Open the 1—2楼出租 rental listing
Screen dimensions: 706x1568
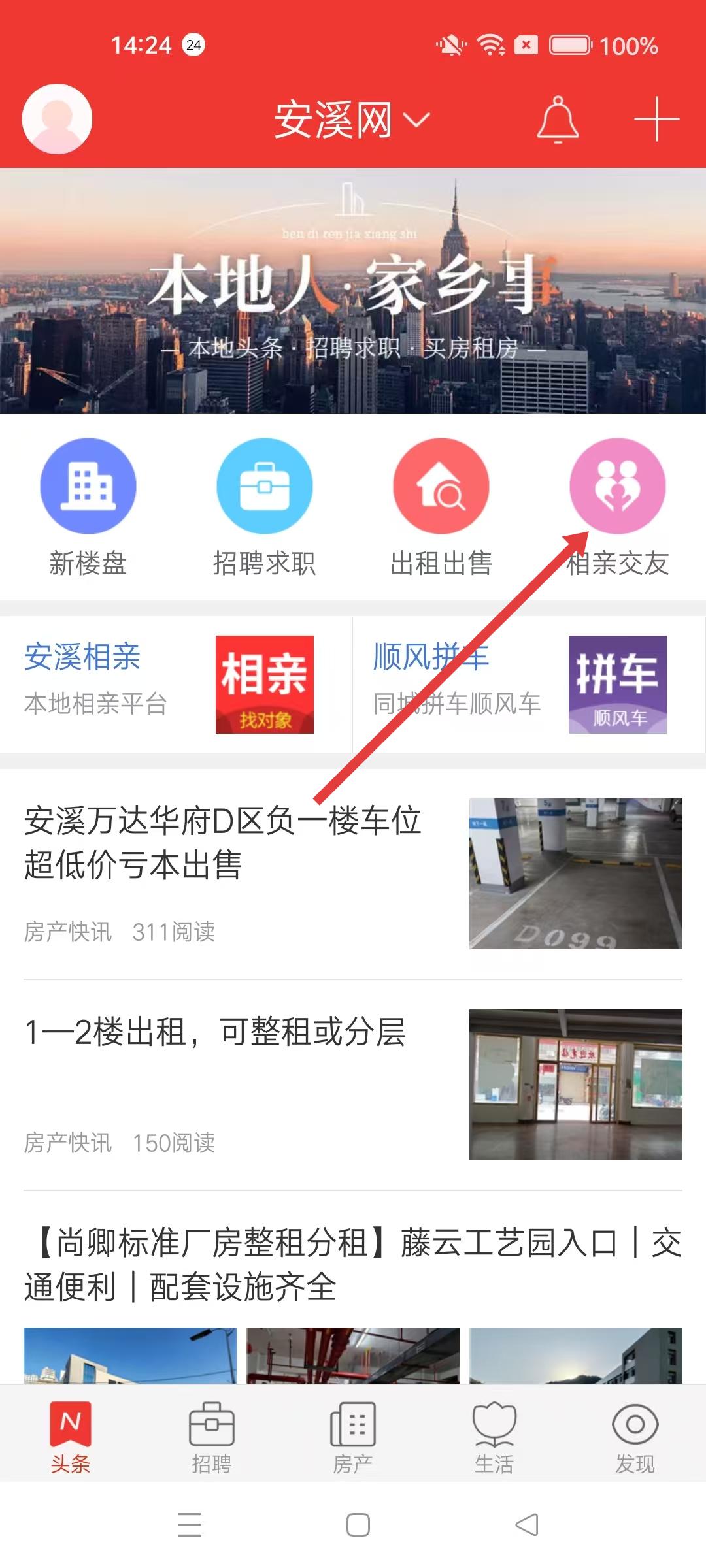click(216, 1026)
